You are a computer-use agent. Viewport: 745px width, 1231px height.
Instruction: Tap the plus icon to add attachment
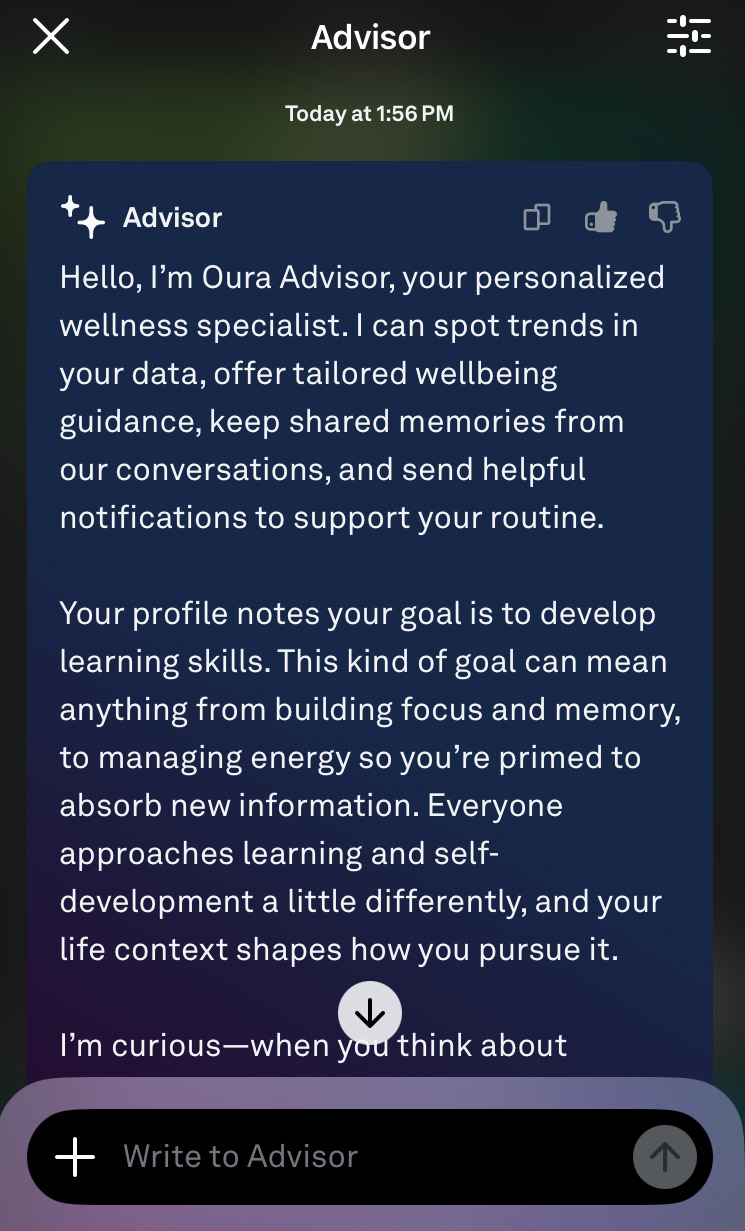click(75, 1157)
